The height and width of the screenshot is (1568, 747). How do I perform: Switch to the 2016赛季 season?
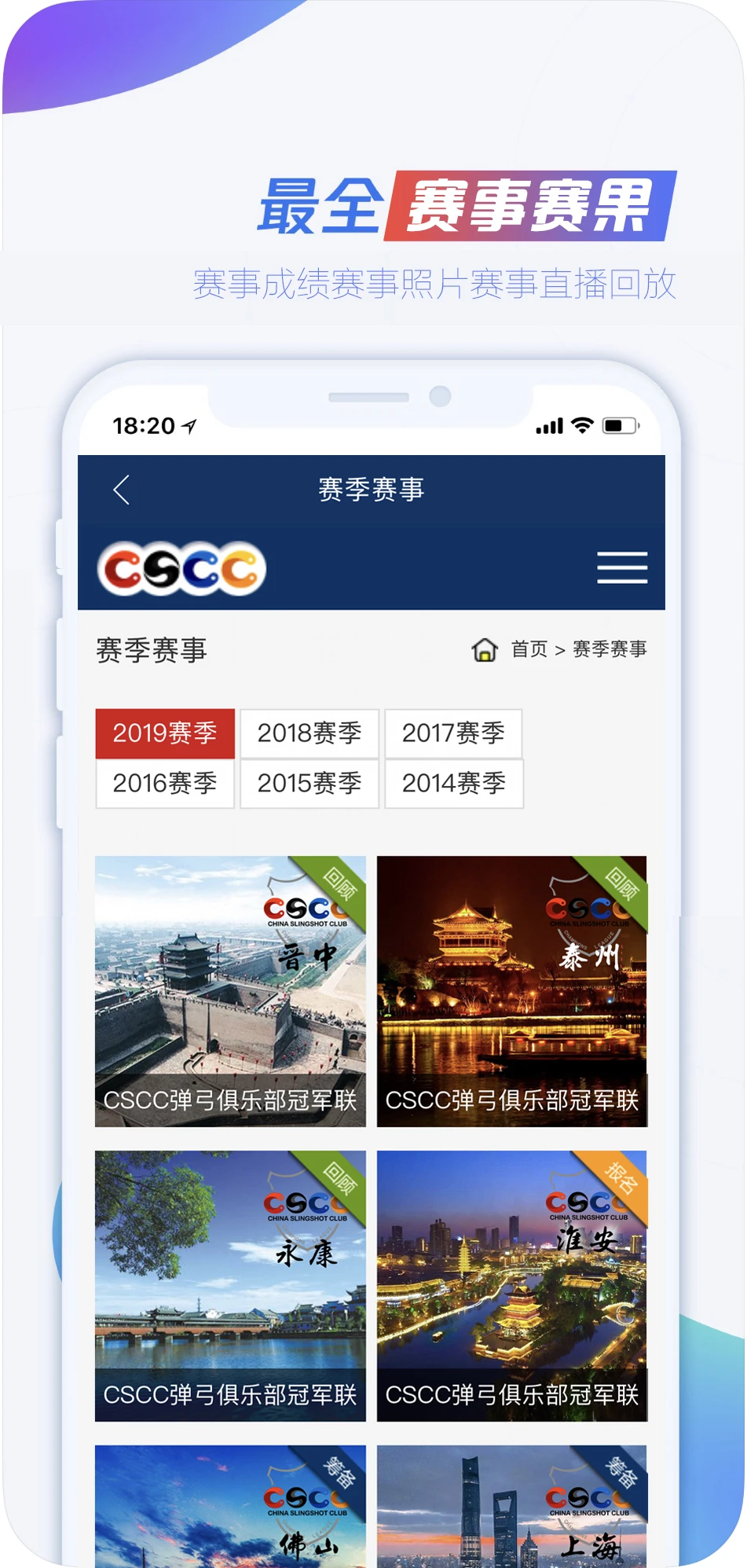click(164, 783)
